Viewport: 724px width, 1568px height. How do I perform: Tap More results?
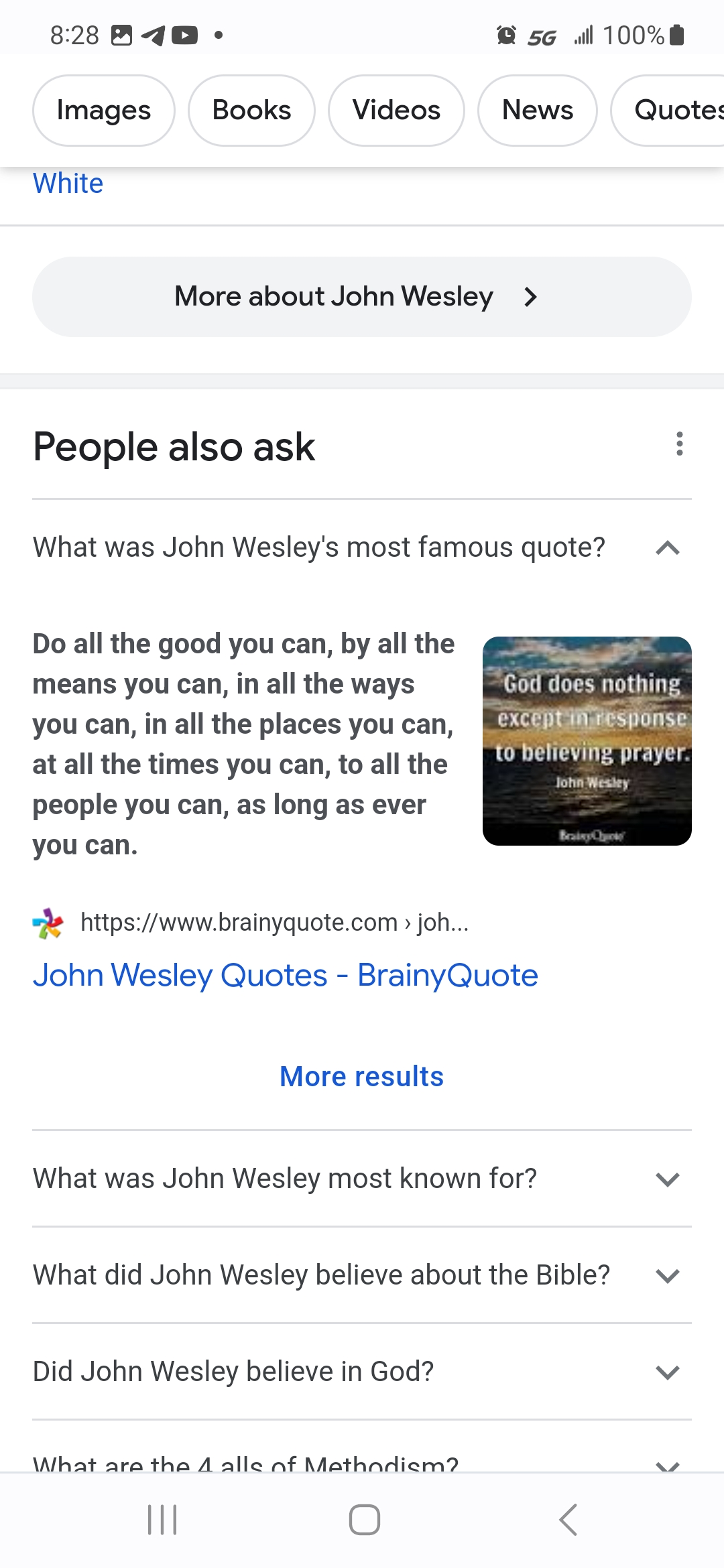point(362,1077)
